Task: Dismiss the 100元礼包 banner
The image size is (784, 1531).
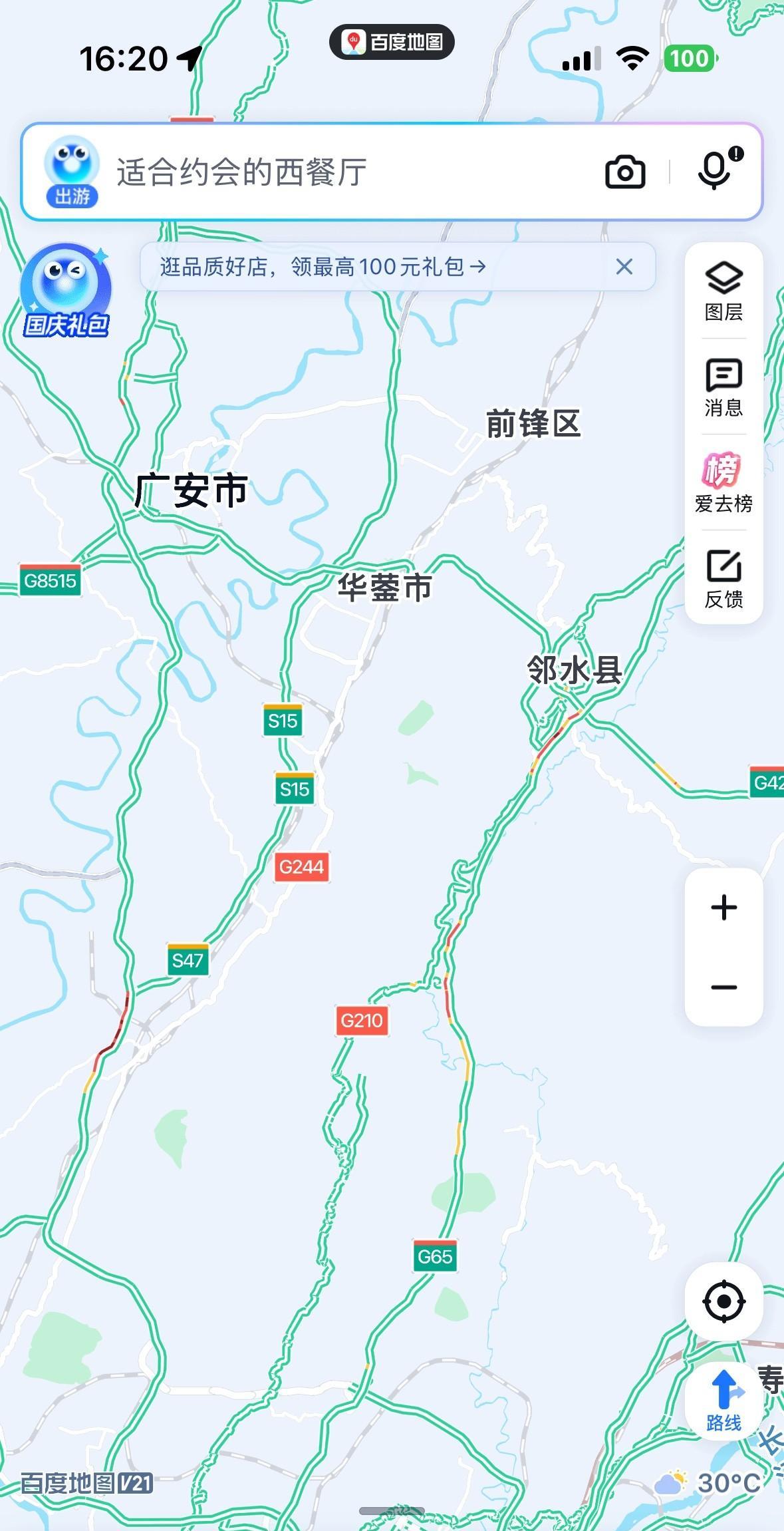Action: (x=624, y=267)
